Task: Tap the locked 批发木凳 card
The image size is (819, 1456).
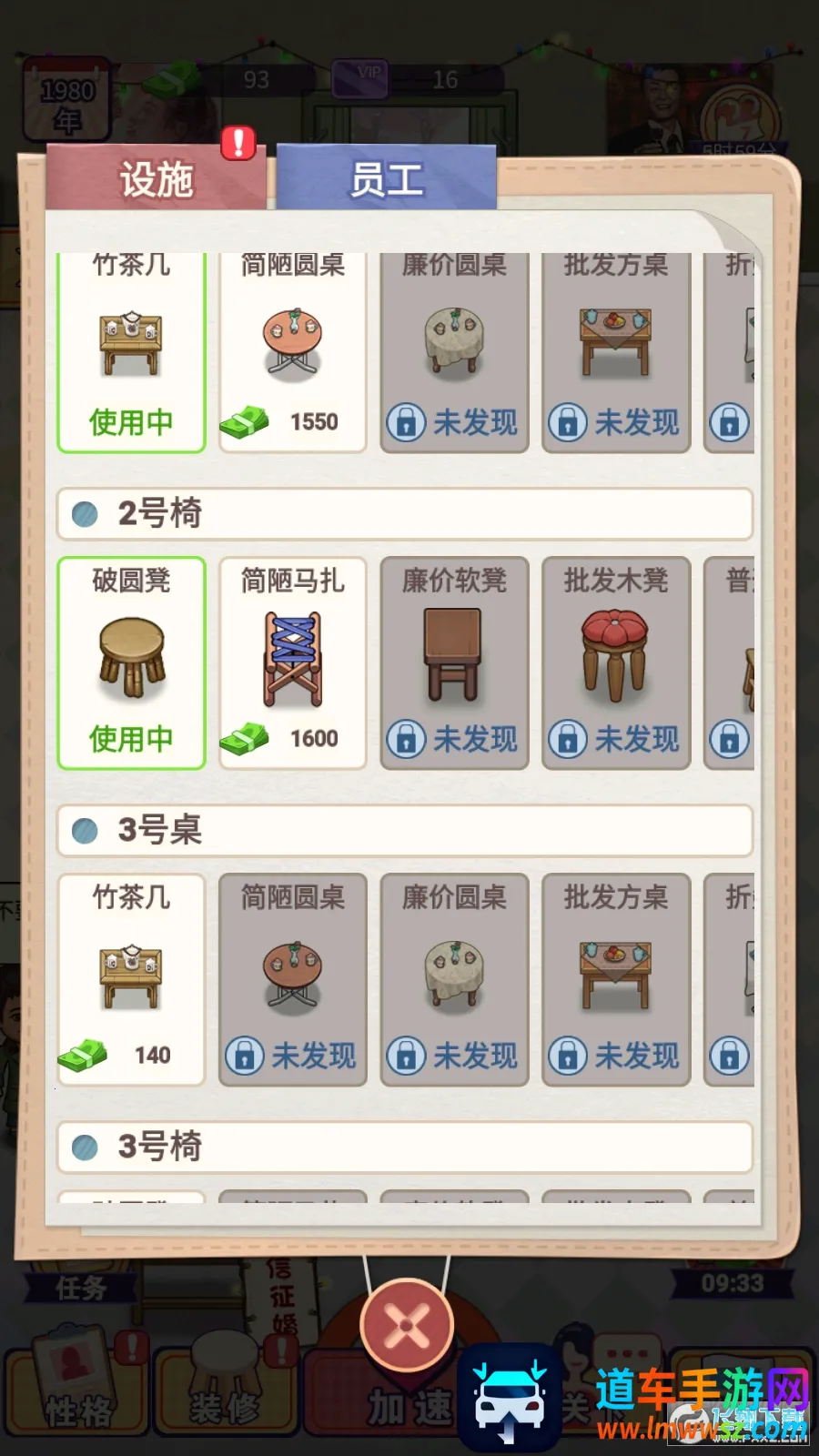Action: click(616, 662)
